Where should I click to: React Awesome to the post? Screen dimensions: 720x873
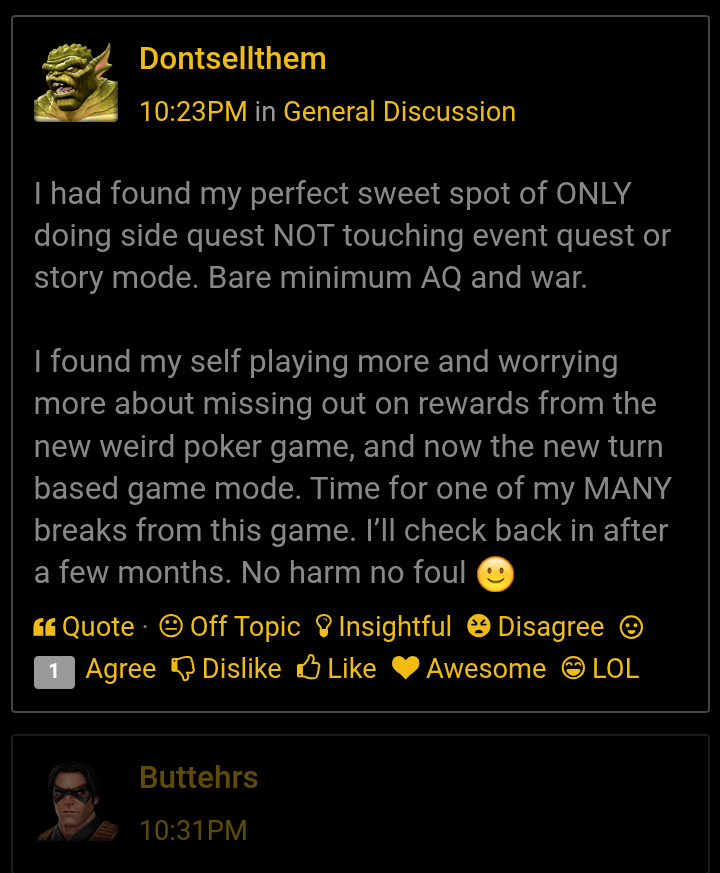[x=469, y=669]
